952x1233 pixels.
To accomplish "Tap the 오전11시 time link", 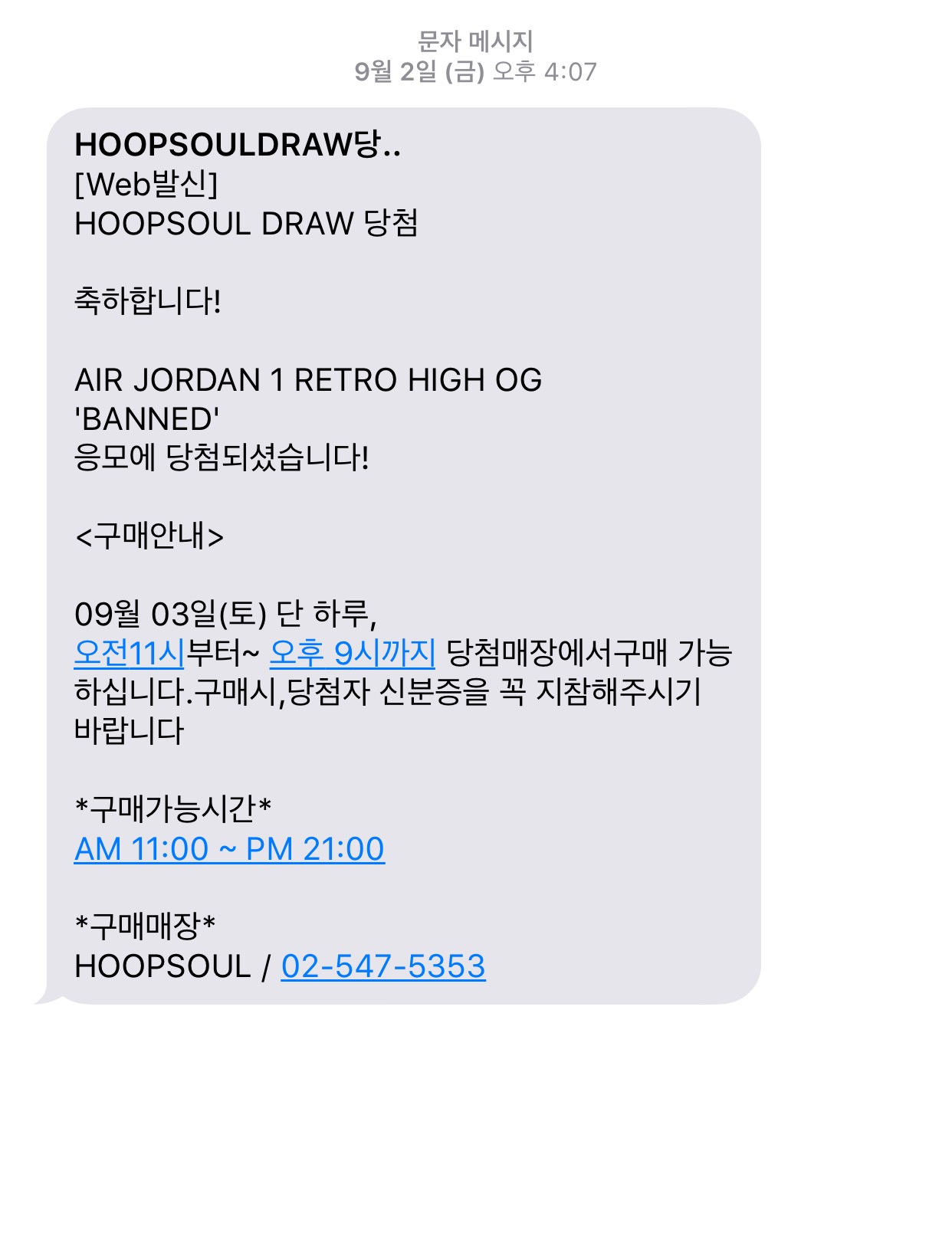I will 130,653.
